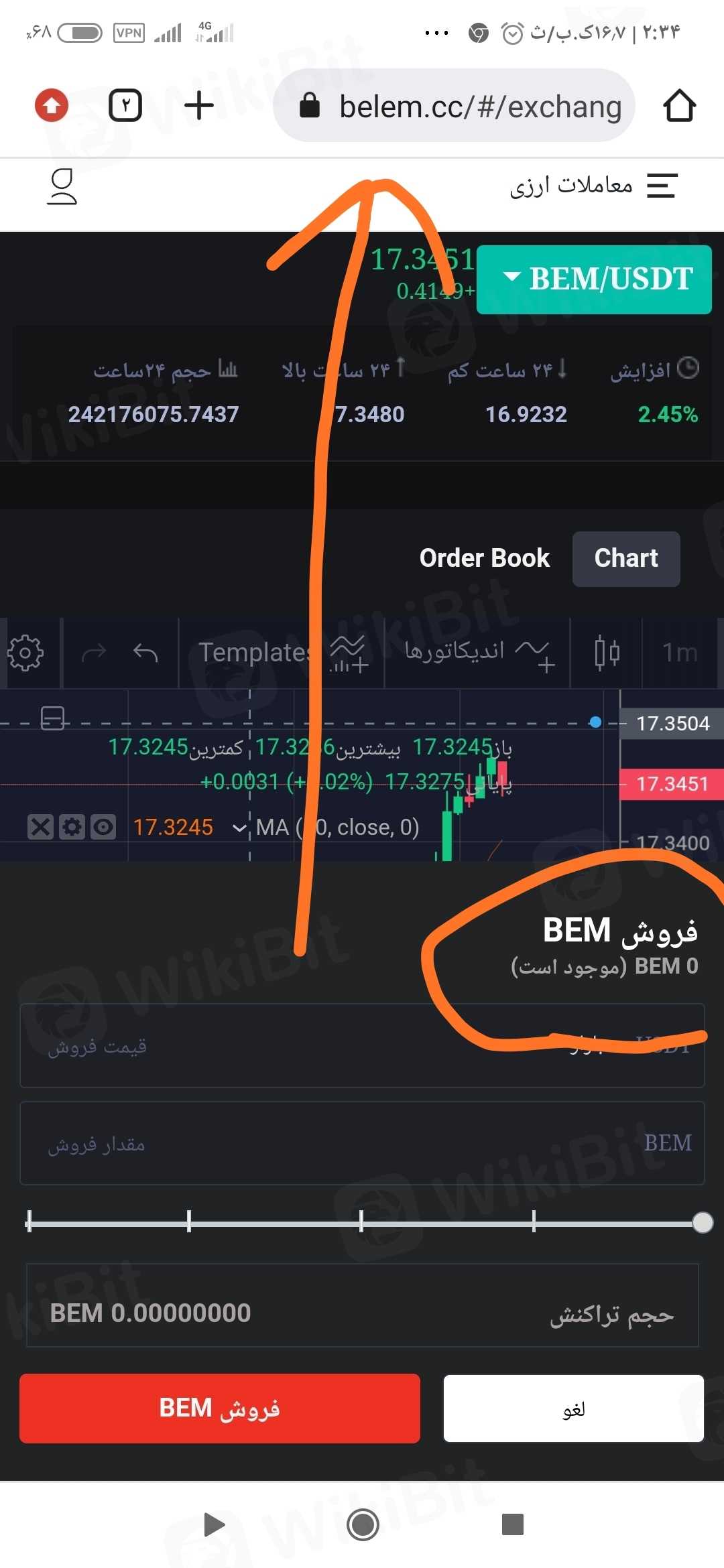Open a new browser tab

coord(198,106)
